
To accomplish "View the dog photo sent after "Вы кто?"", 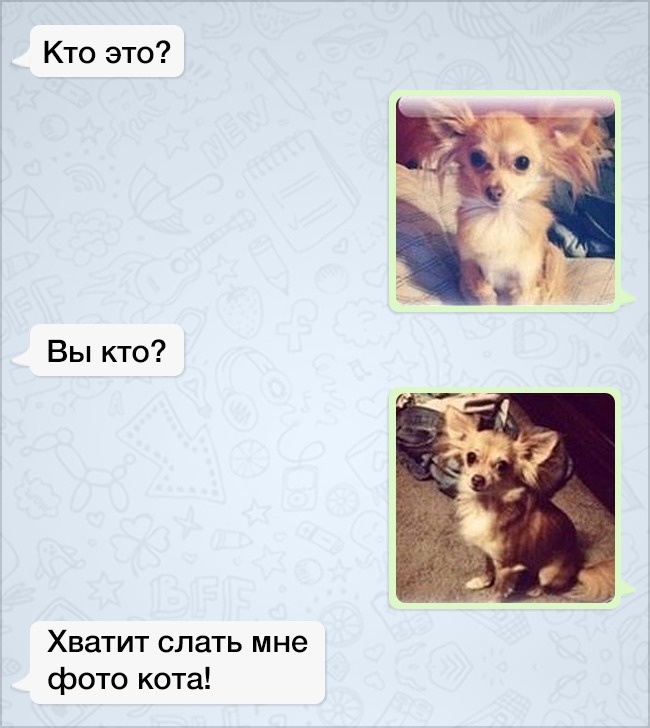I will [505, 497].
